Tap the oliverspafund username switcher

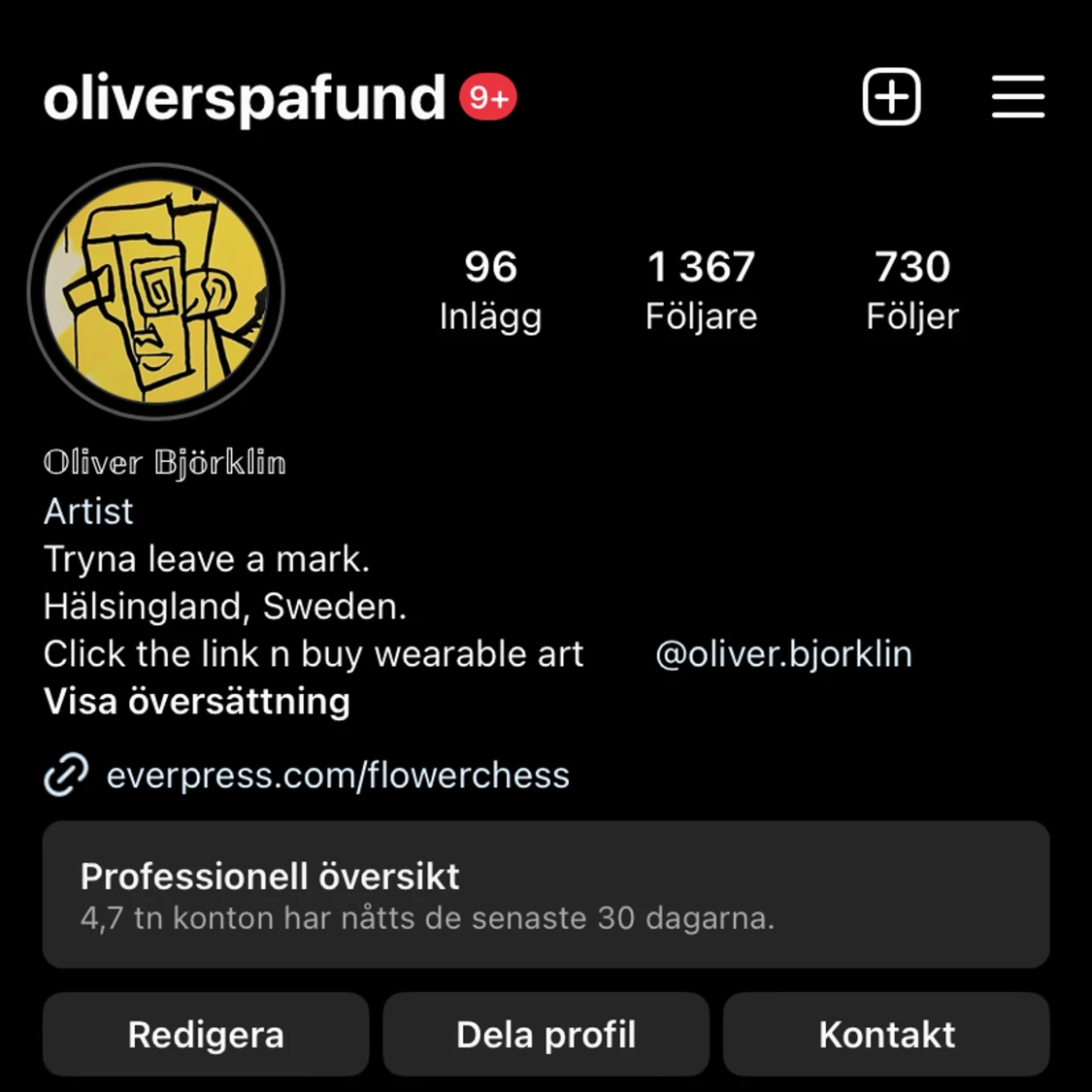pyautogui.click(x=244, y=98)
